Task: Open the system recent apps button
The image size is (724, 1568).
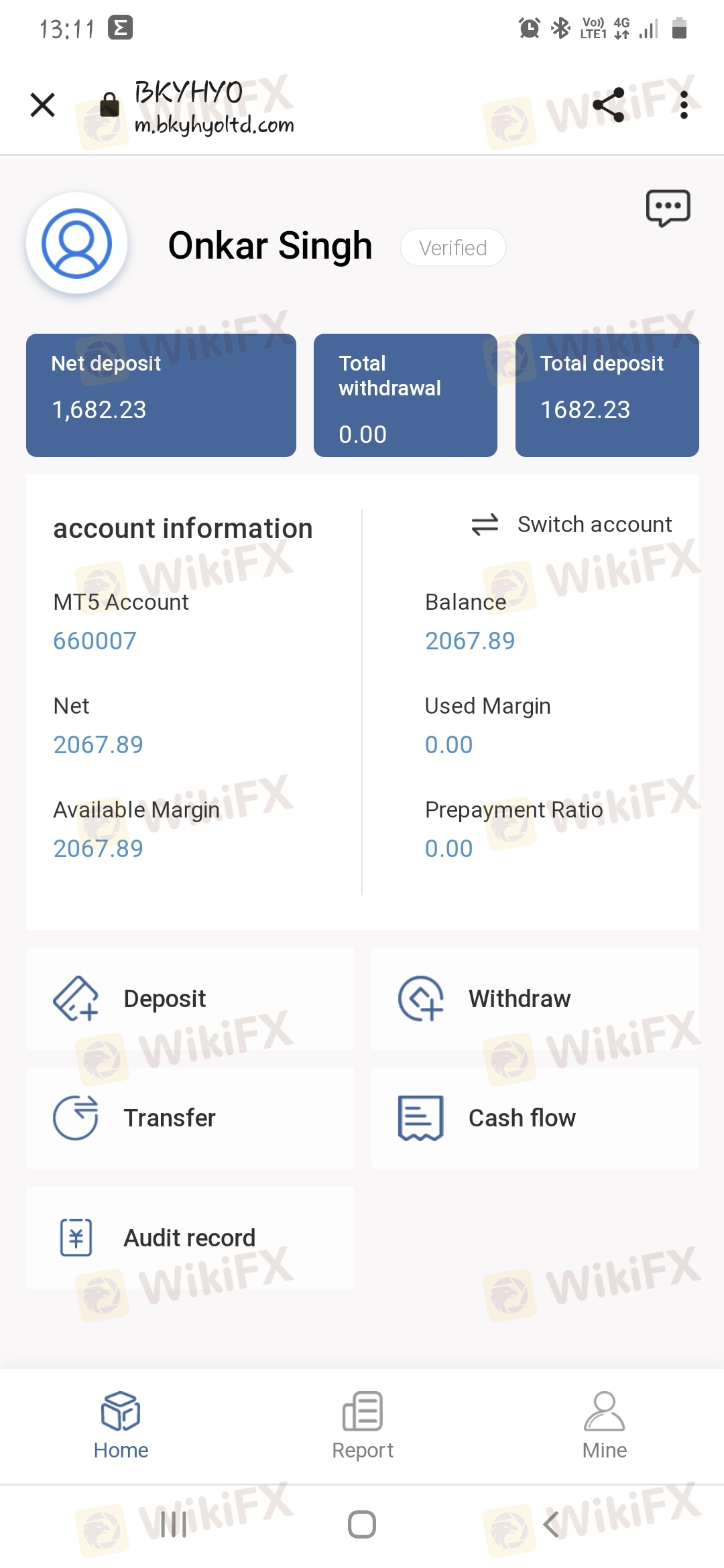Action: 174,1524
